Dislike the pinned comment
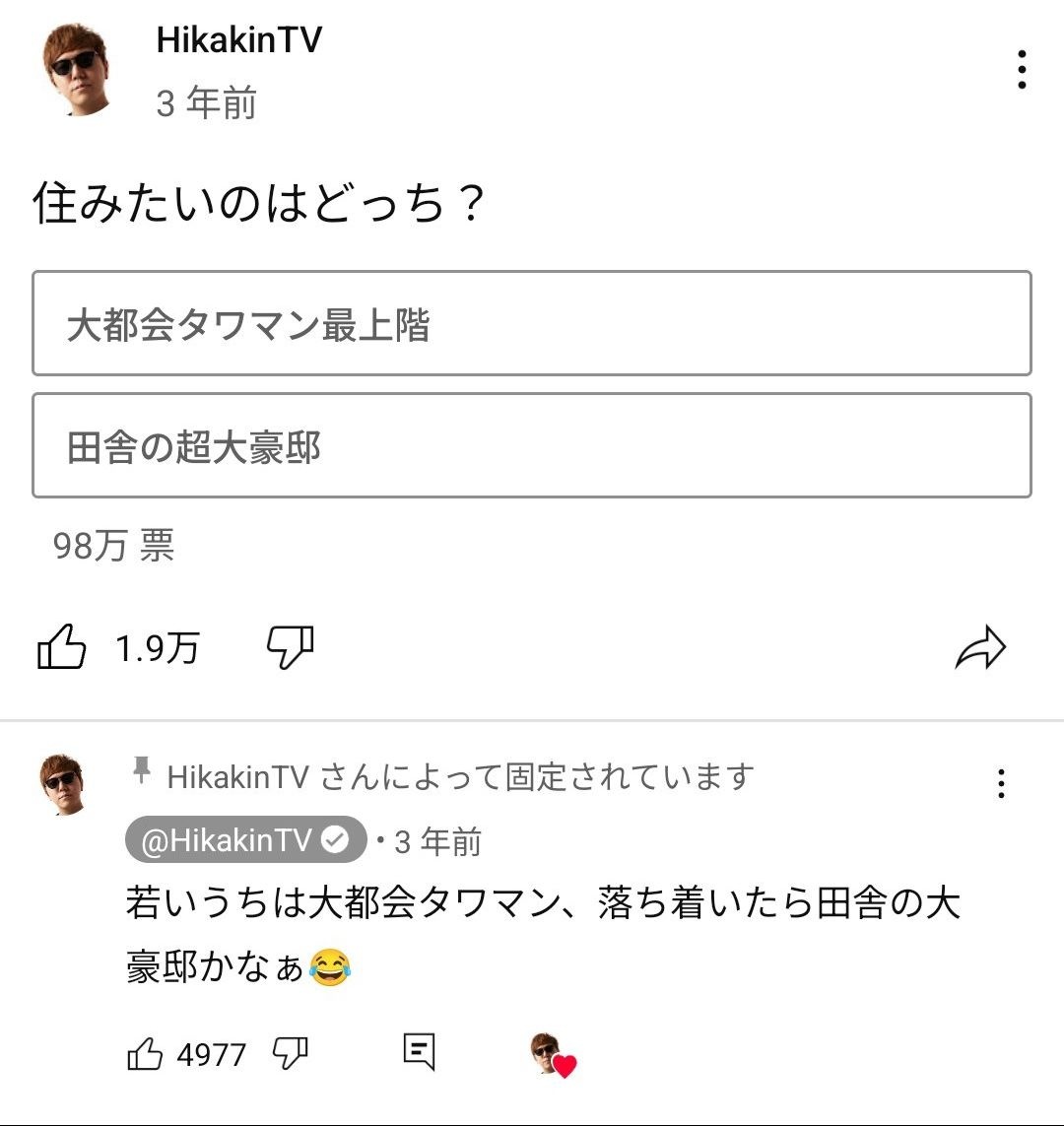Screen dimensions: 1064x1126 (290, 1054)
